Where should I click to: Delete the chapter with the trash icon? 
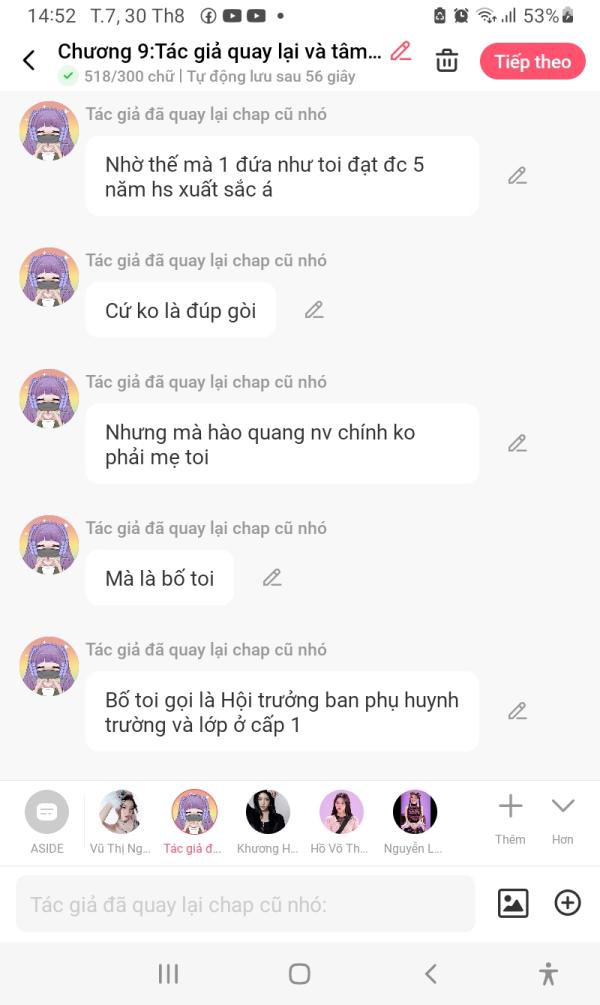(447, 61)
